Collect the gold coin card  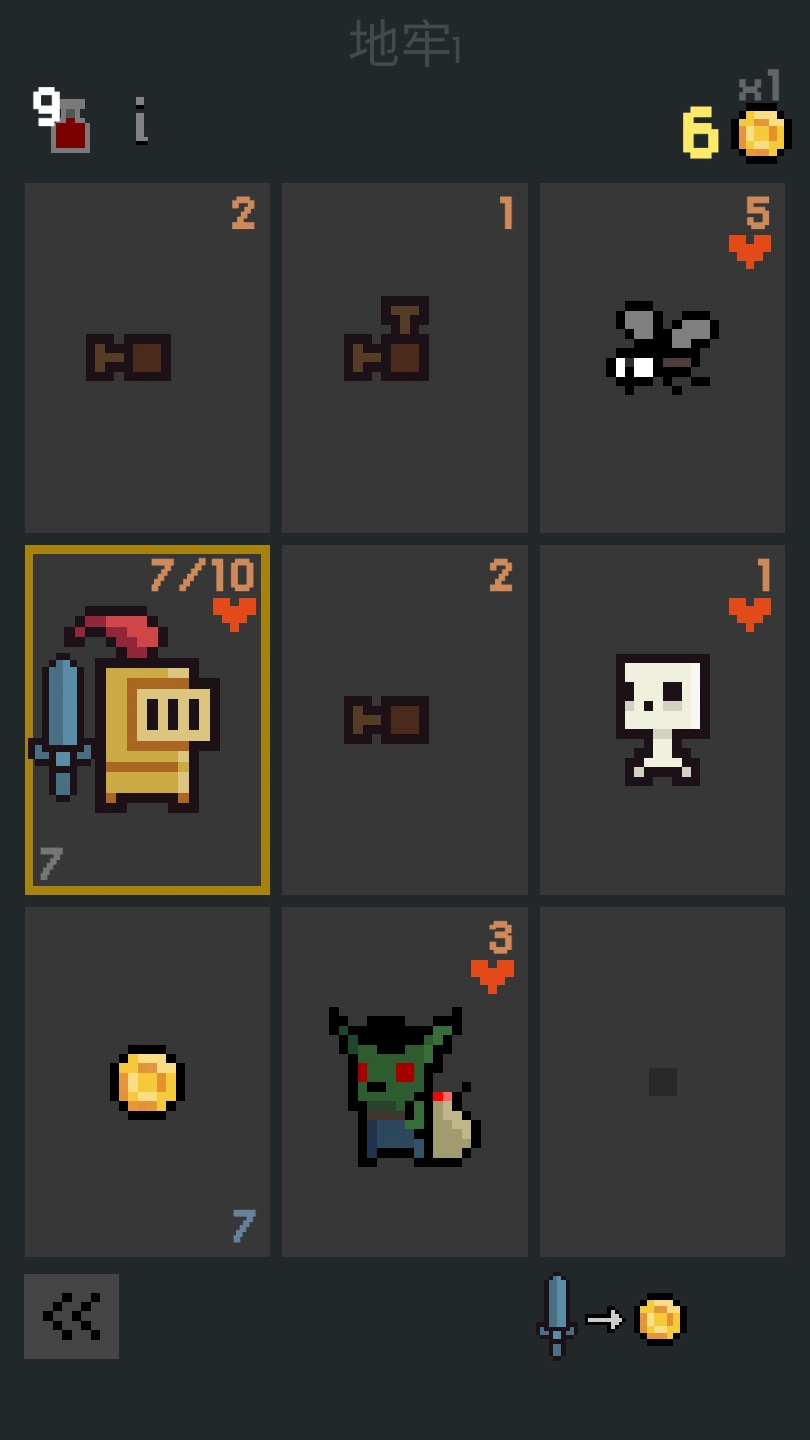click(x=147, y=1082)
